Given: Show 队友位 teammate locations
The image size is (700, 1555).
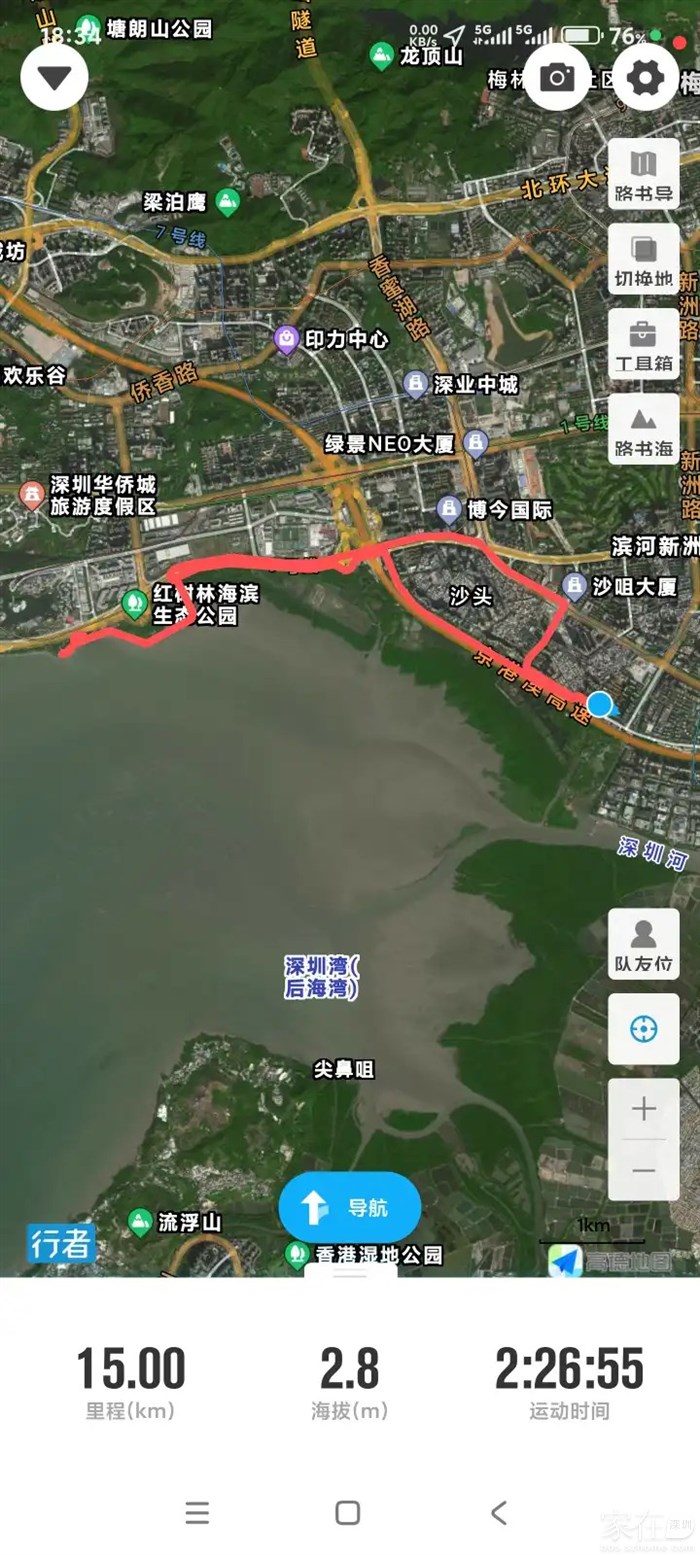Looking at the screenshot, I should coord(643,944).
